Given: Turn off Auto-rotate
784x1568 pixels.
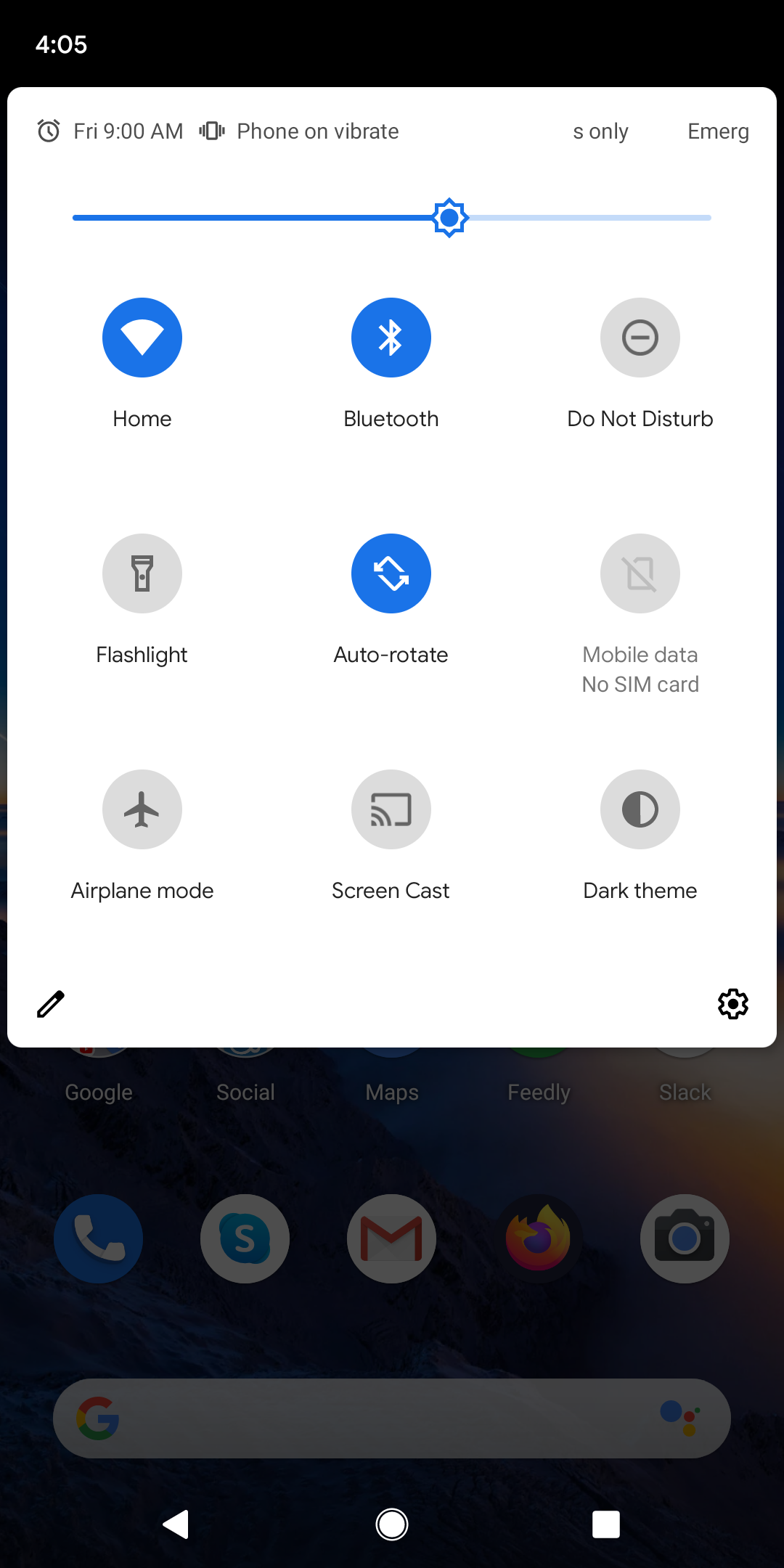Looking at the screenshot, I should pyautogui.click(x=391, y=573).
